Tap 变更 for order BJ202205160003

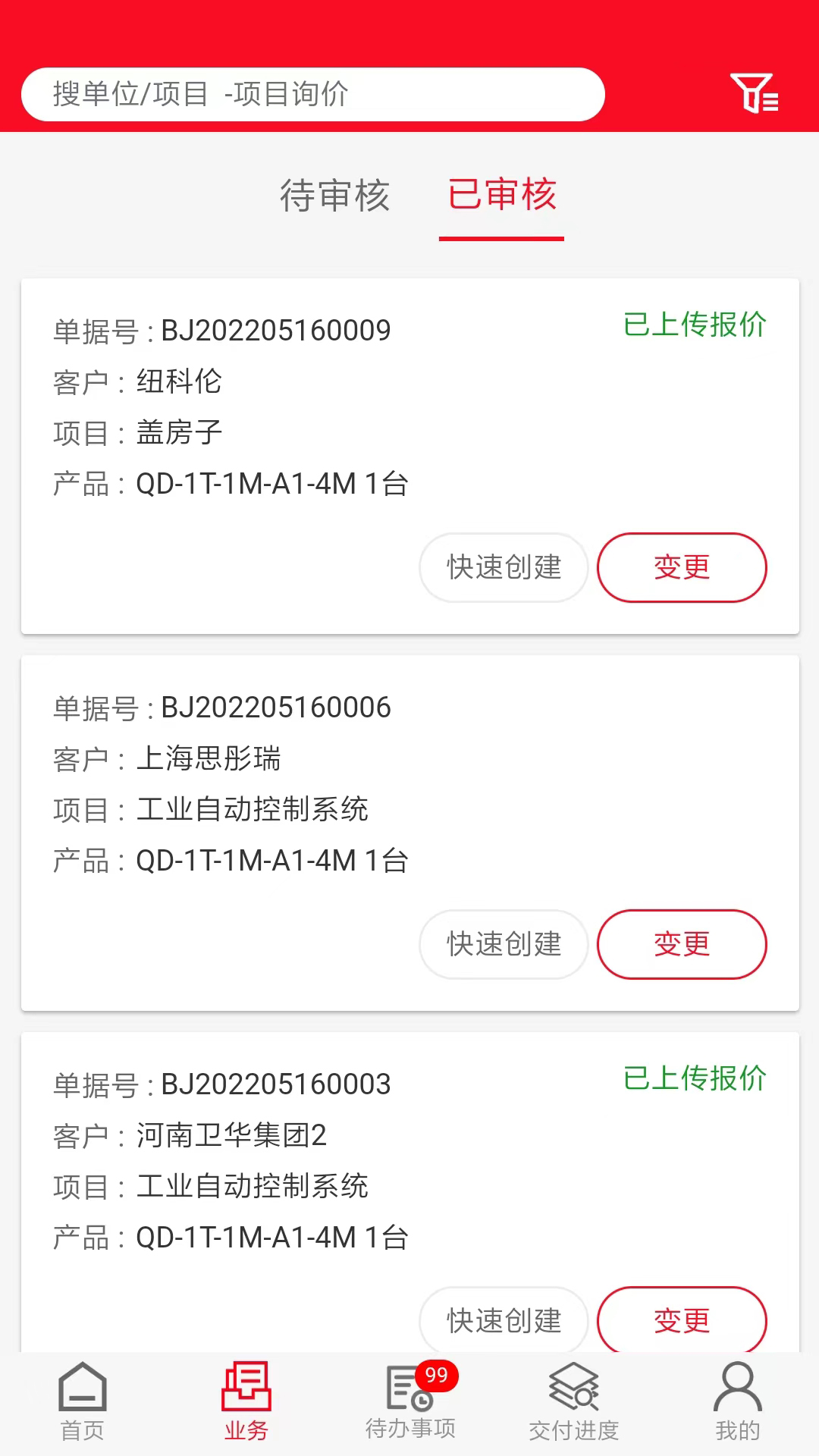(682, 1319)
